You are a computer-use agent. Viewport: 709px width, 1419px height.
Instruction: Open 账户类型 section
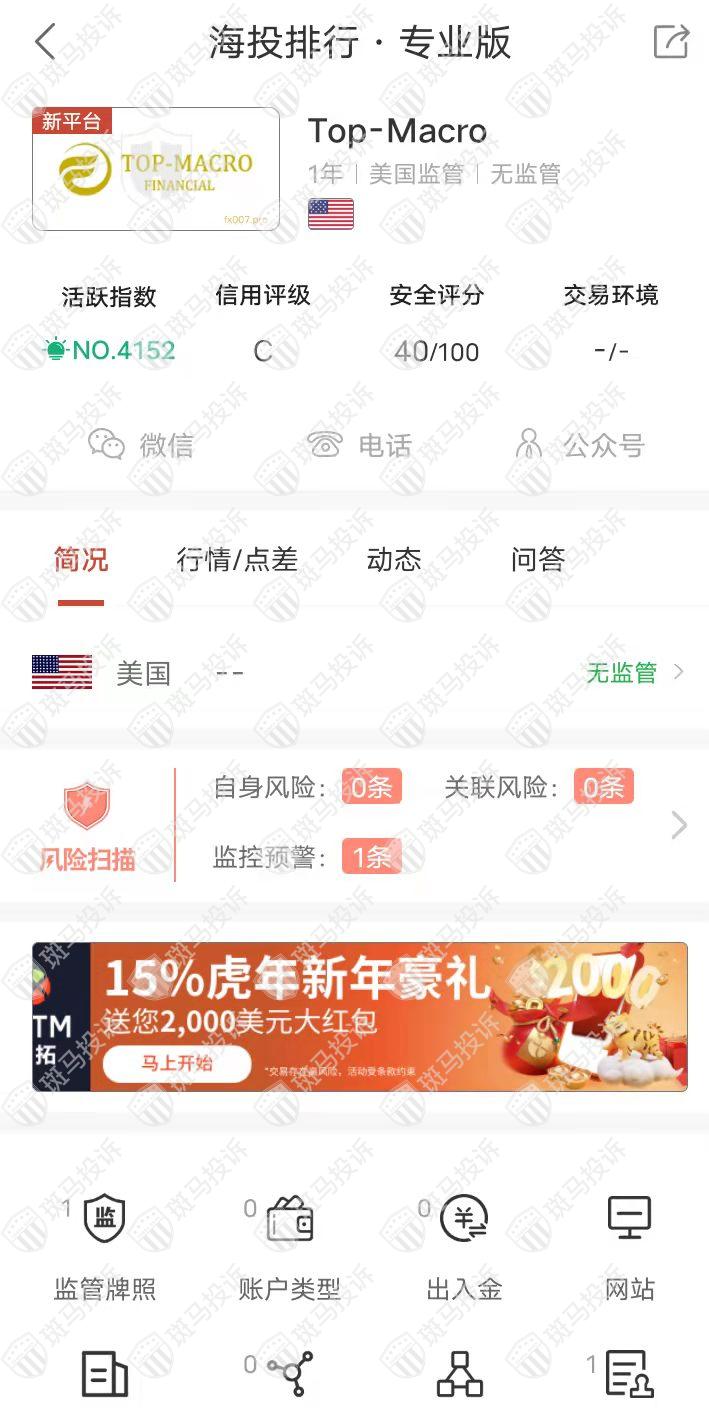click(290, 1245)
